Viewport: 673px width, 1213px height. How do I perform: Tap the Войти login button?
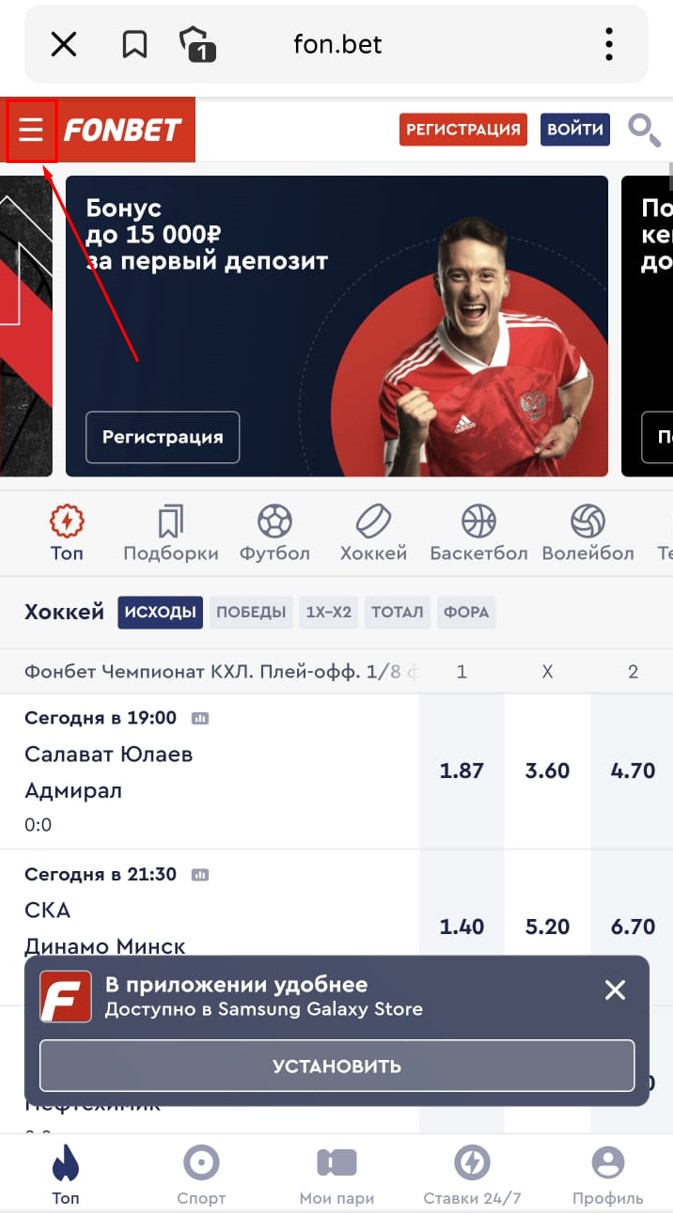[575, 130]
